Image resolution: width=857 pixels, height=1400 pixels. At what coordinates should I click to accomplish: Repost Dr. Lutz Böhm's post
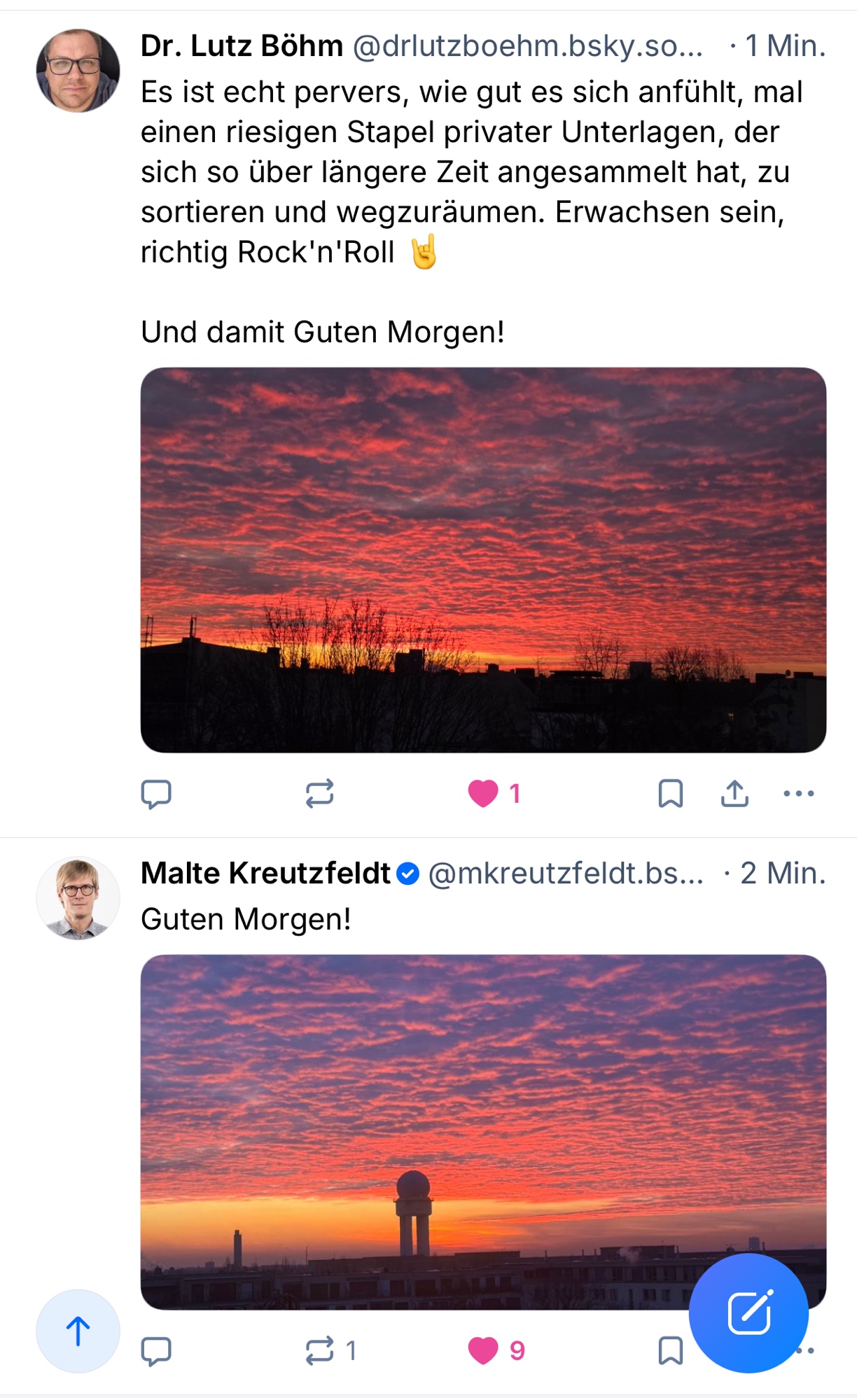[x=319, y=794]
